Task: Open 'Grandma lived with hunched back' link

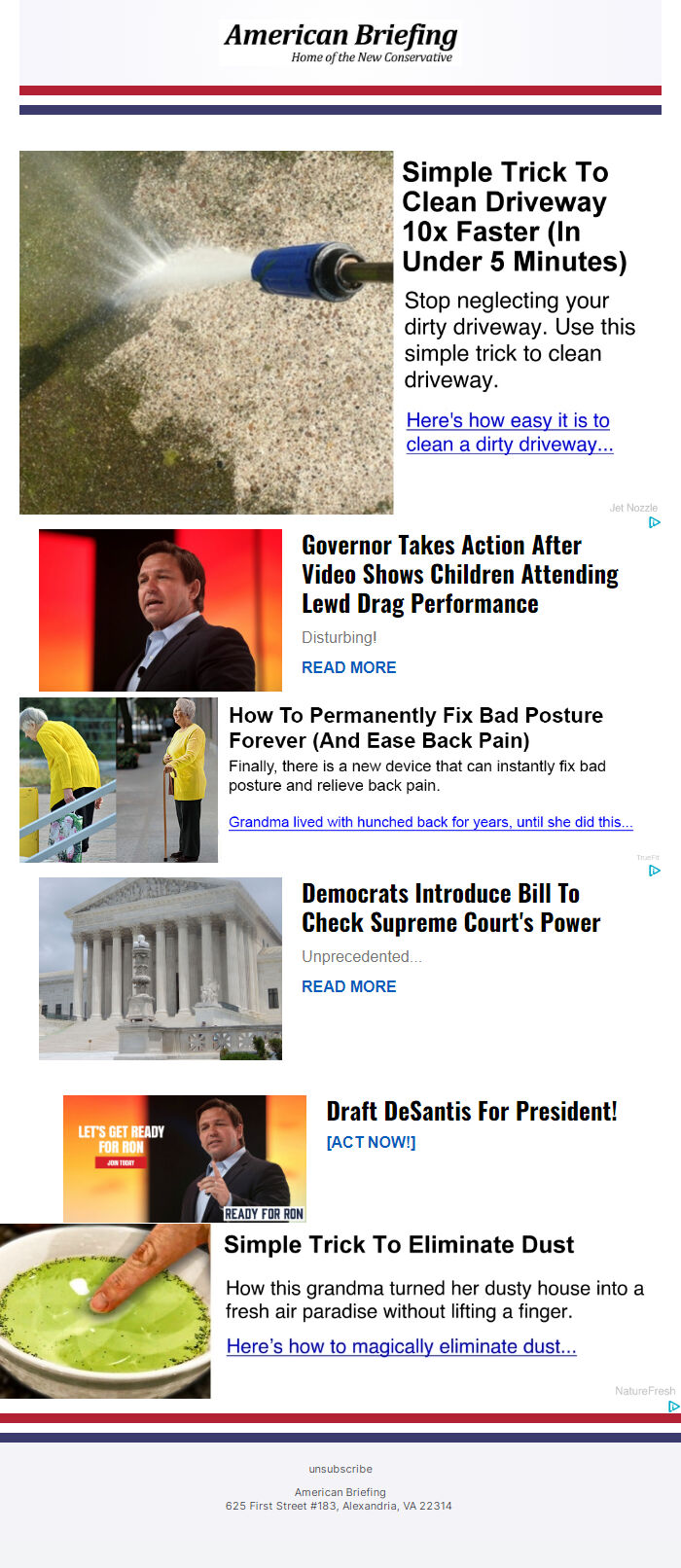Action: pos(430,822)
